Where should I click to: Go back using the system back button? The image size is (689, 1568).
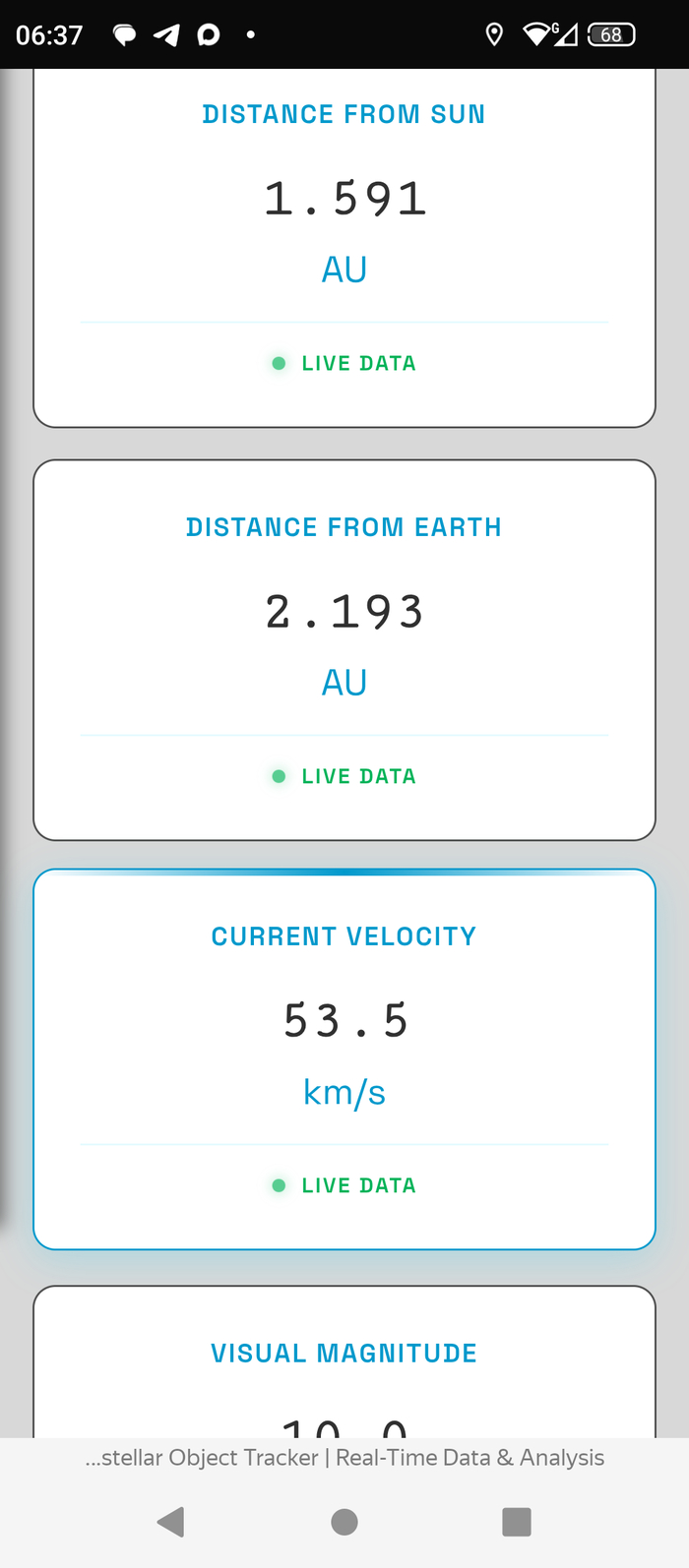click(x=171, y=1522)
